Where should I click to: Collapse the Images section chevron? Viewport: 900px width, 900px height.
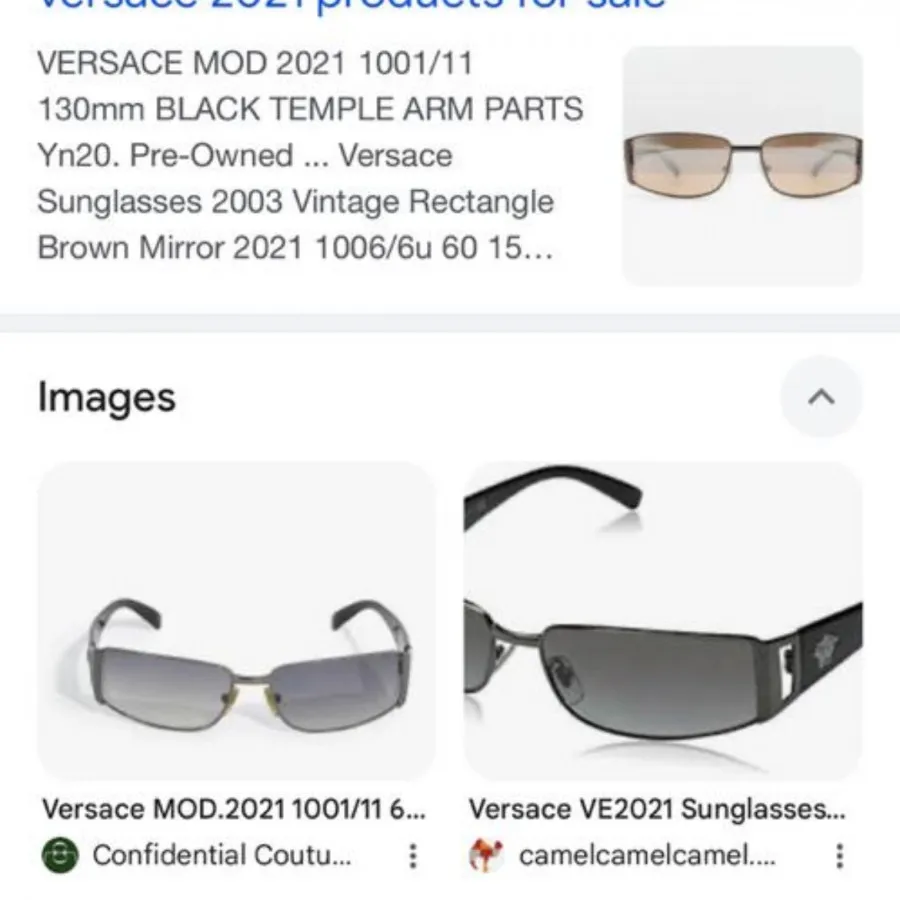[820, 397]
